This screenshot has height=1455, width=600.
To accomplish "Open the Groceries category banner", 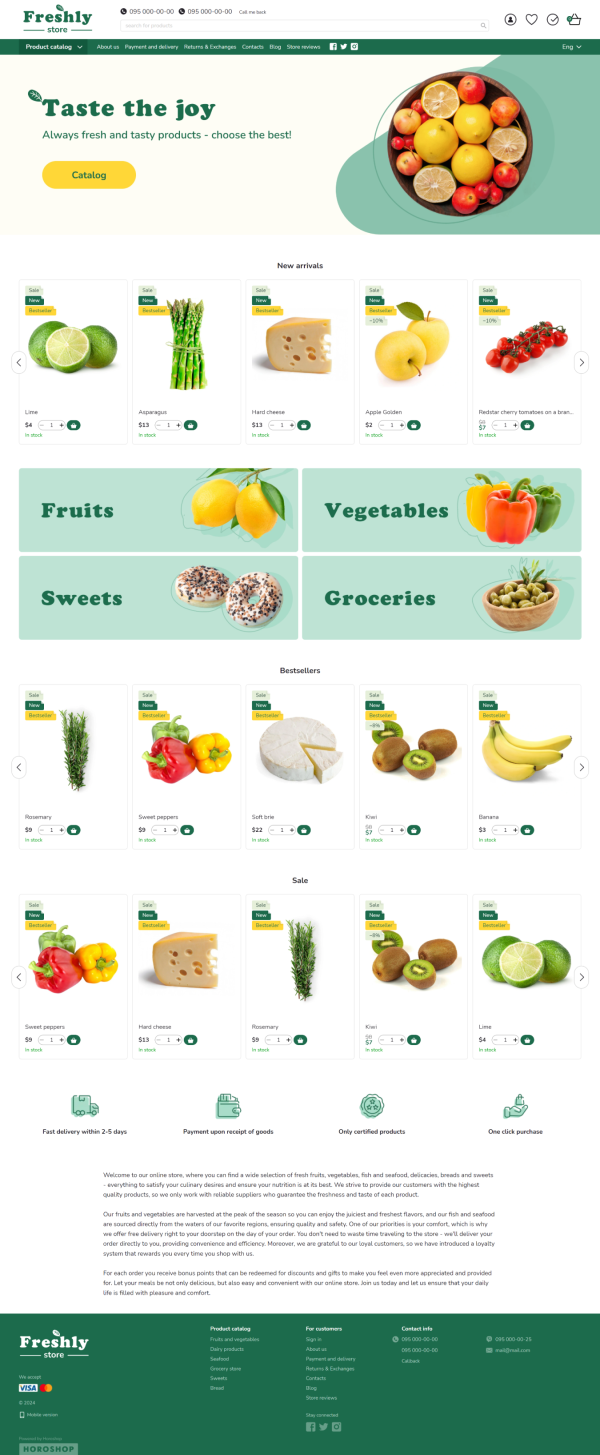I will pyautogui.click(x=441, y=598).
